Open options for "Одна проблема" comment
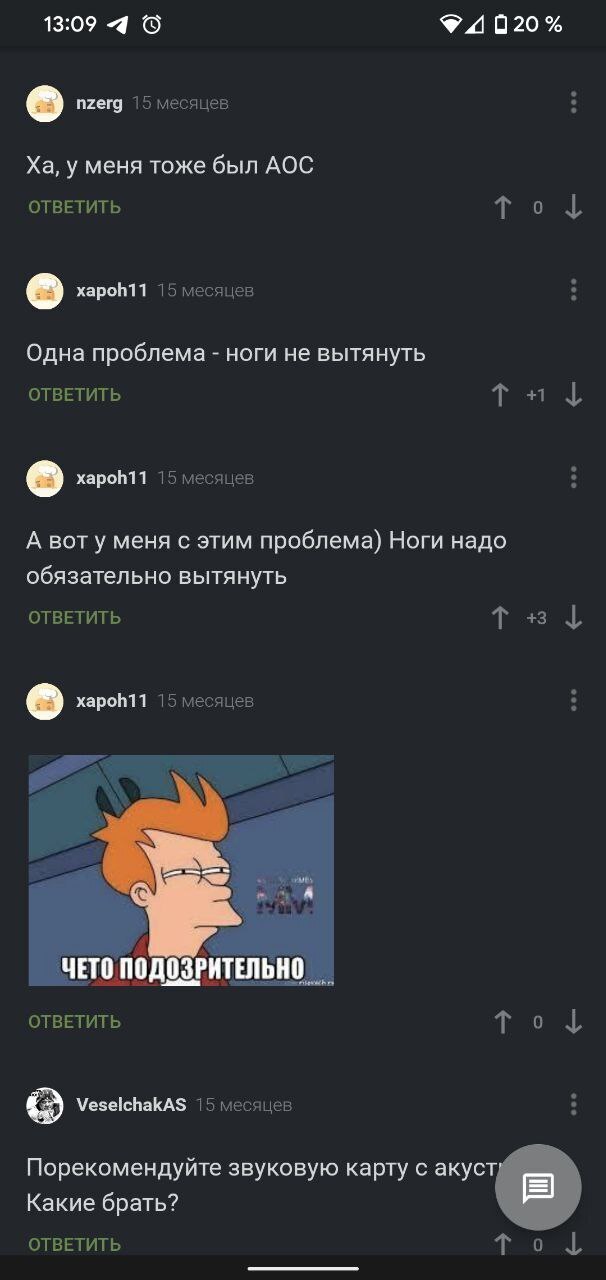 (573, 290)
